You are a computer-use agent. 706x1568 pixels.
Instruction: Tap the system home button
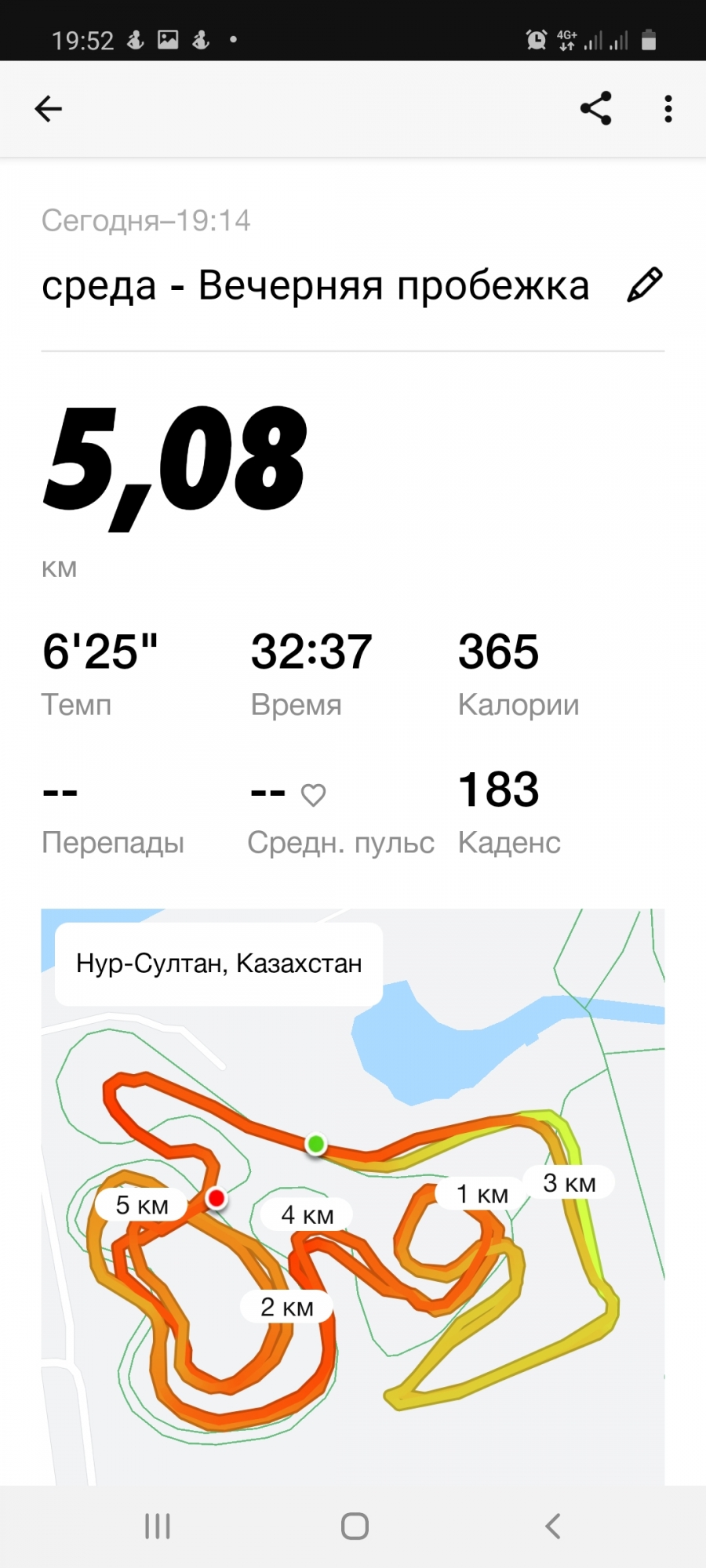pos(355,1526)
